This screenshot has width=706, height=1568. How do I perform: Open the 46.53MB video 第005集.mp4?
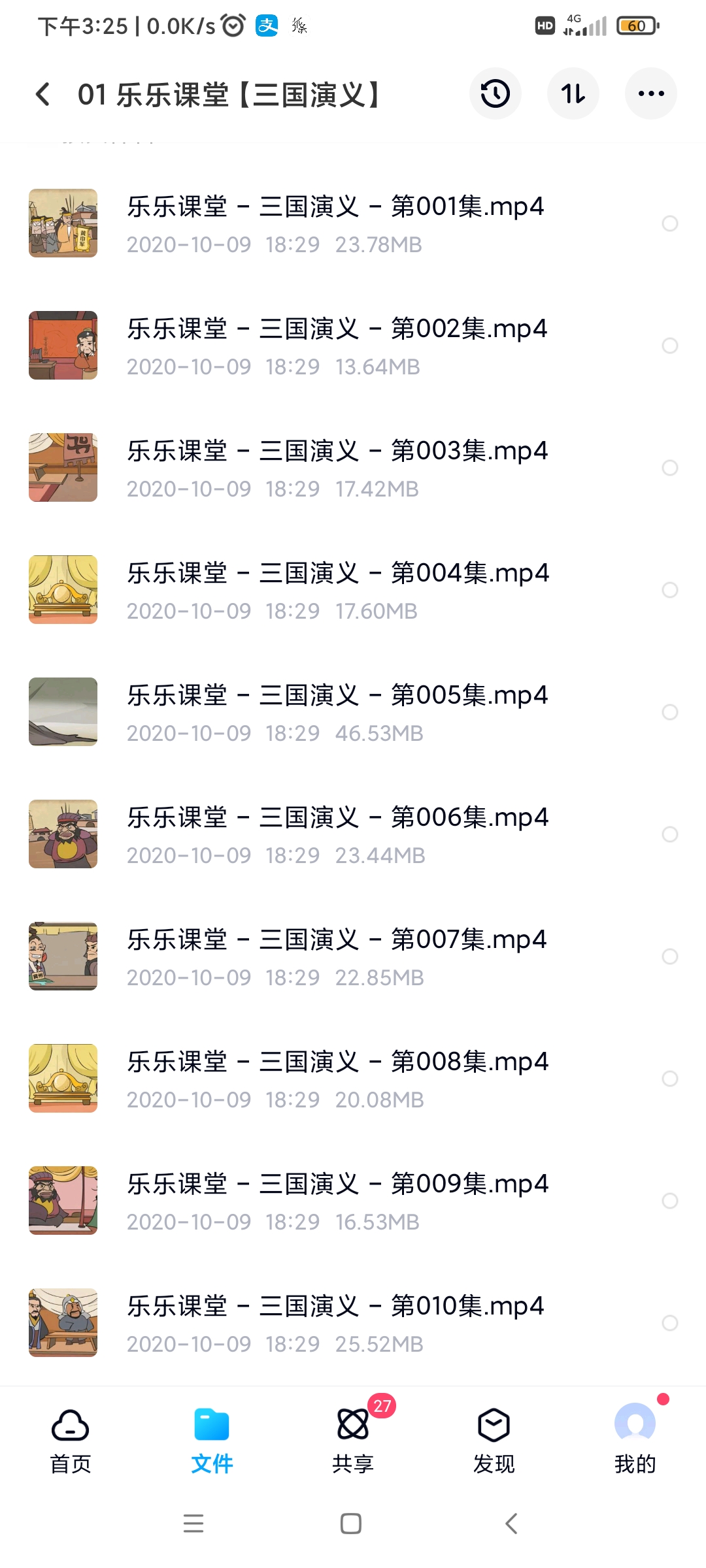[x=336, y=712]
